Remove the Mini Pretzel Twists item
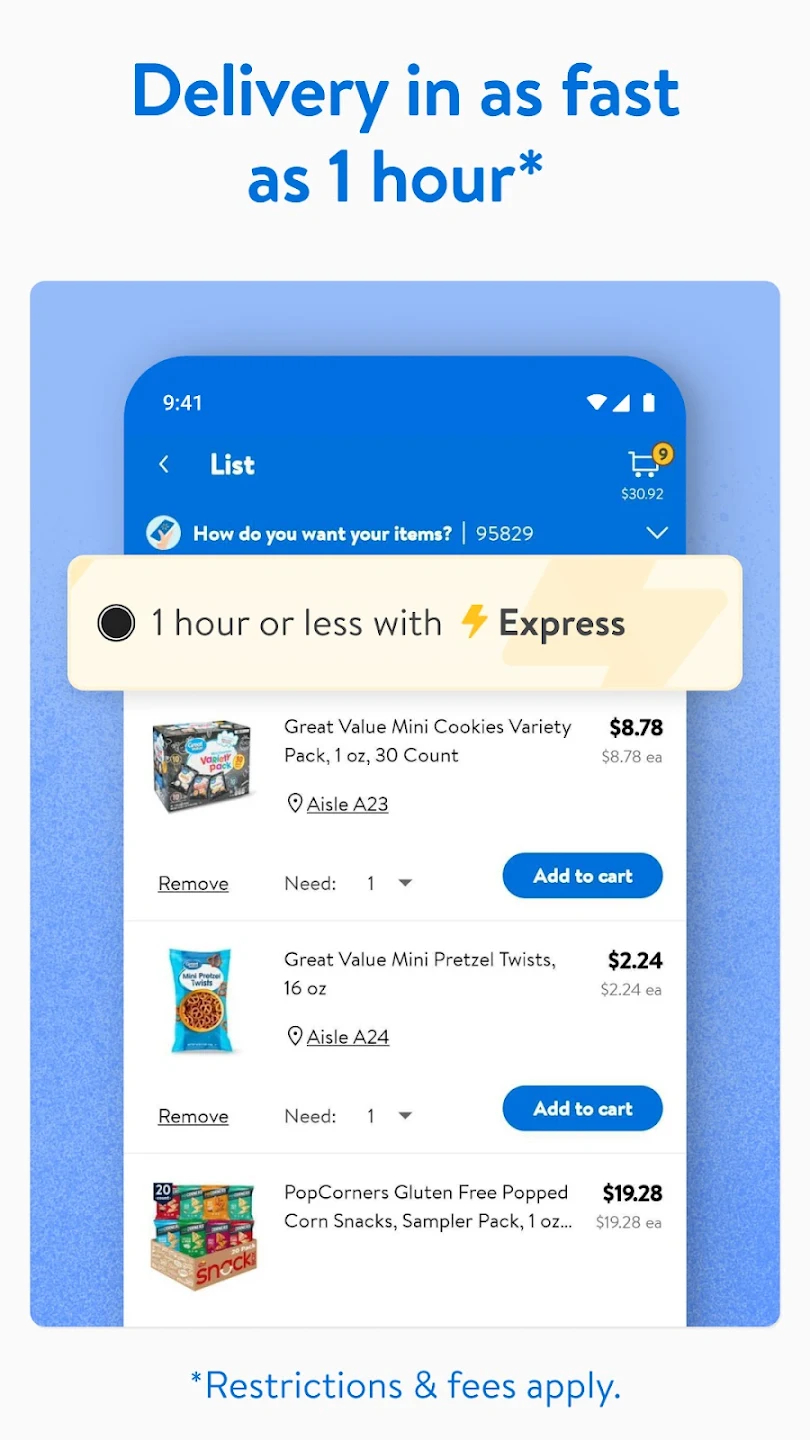This screenshot has height=1440, width=810. tap(193, 1115)
